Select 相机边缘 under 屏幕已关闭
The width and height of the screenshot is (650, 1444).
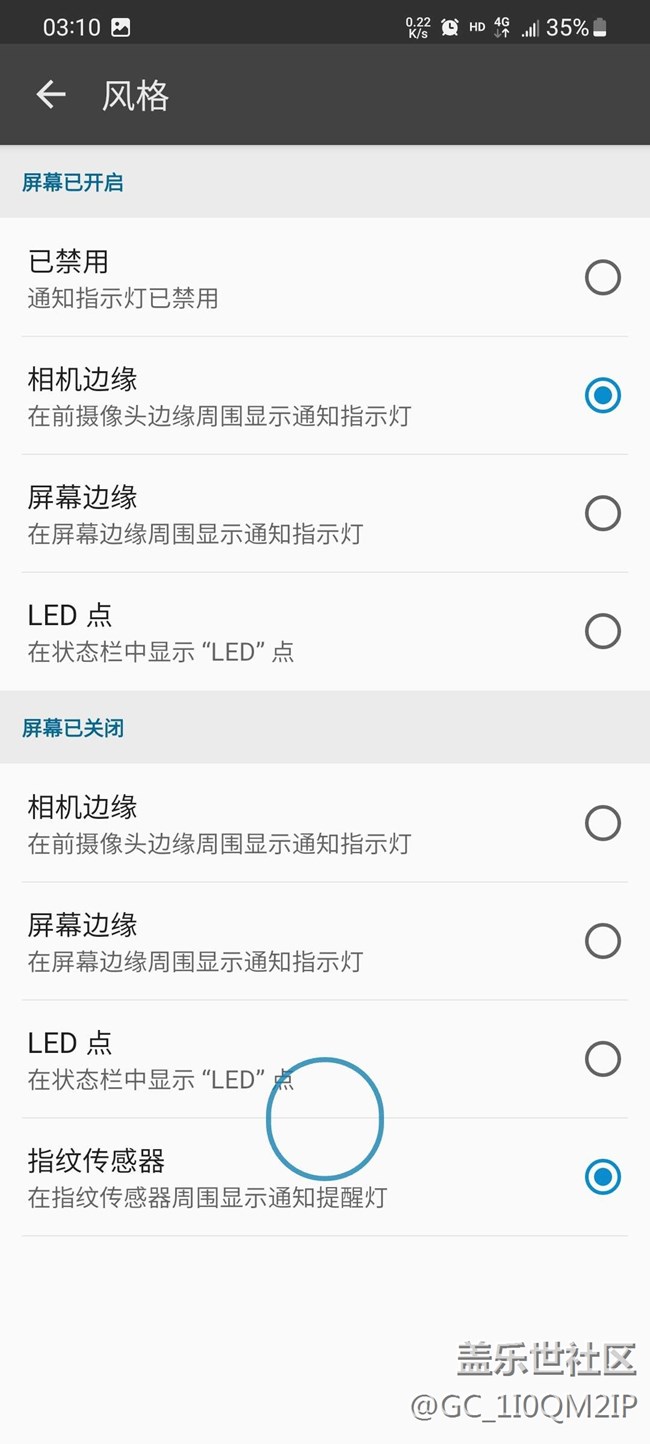[x=602, y=824]
